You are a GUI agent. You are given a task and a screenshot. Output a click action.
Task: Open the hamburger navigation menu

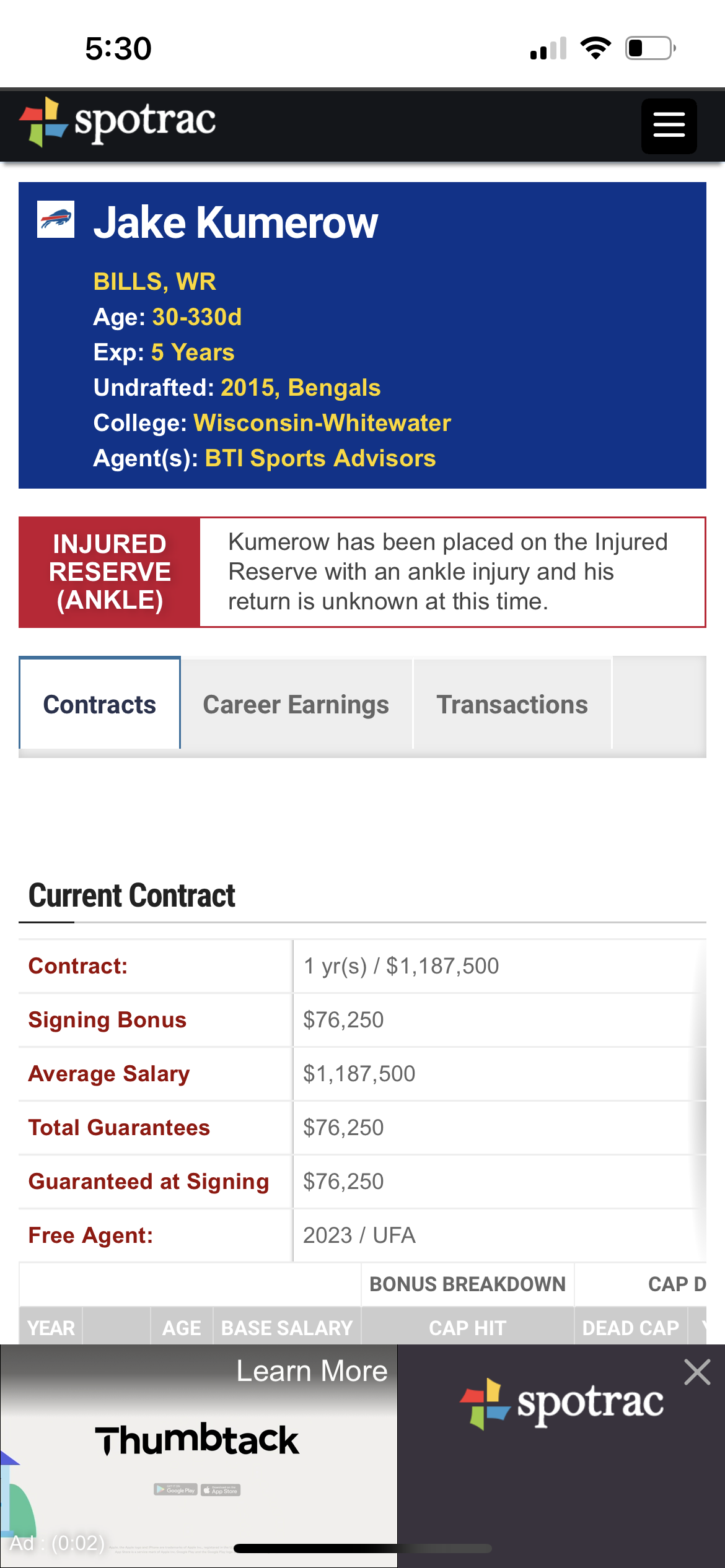click(669, 126)
